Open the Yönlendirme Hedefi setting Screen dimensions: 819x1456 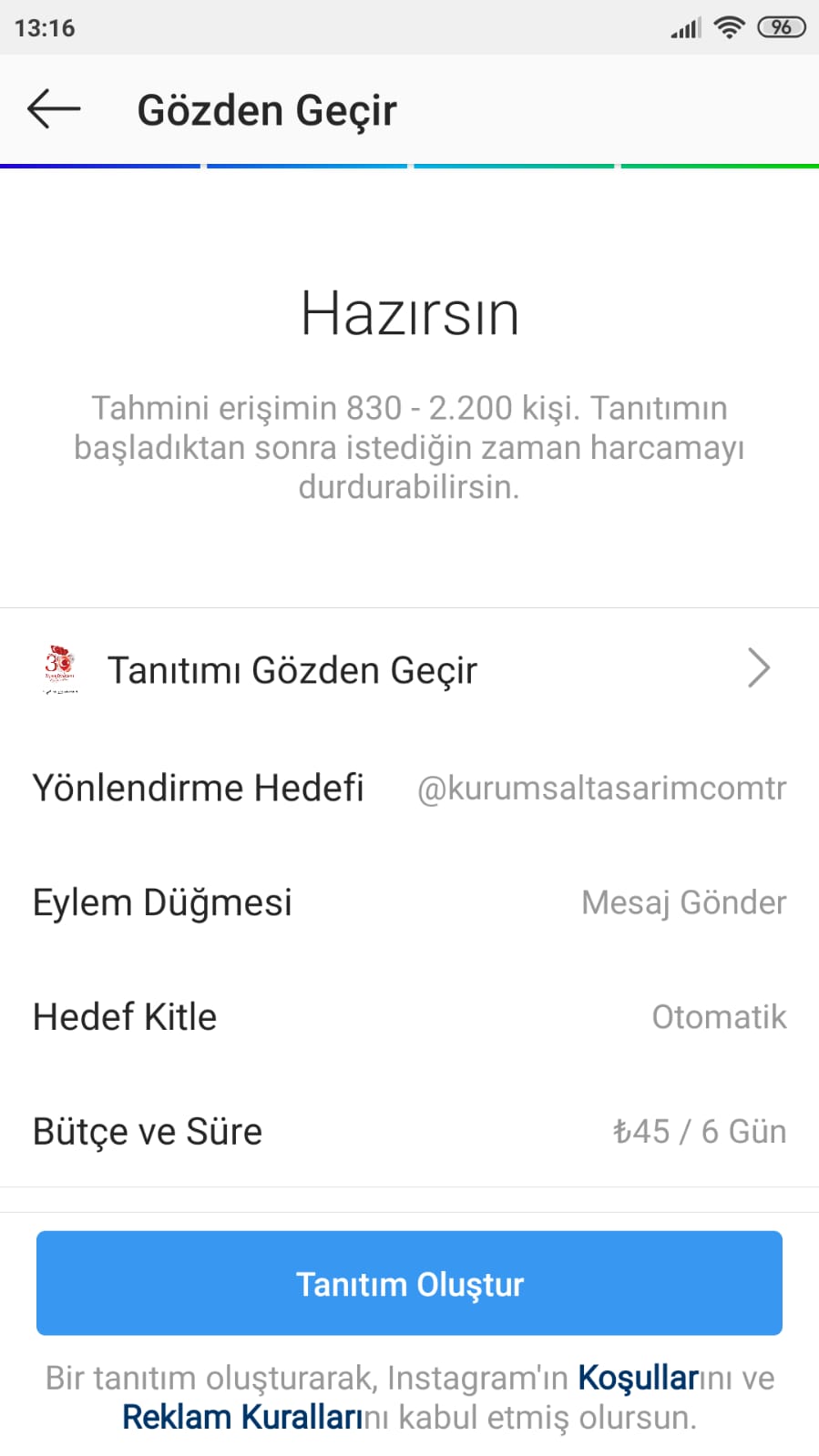[409, 788]
